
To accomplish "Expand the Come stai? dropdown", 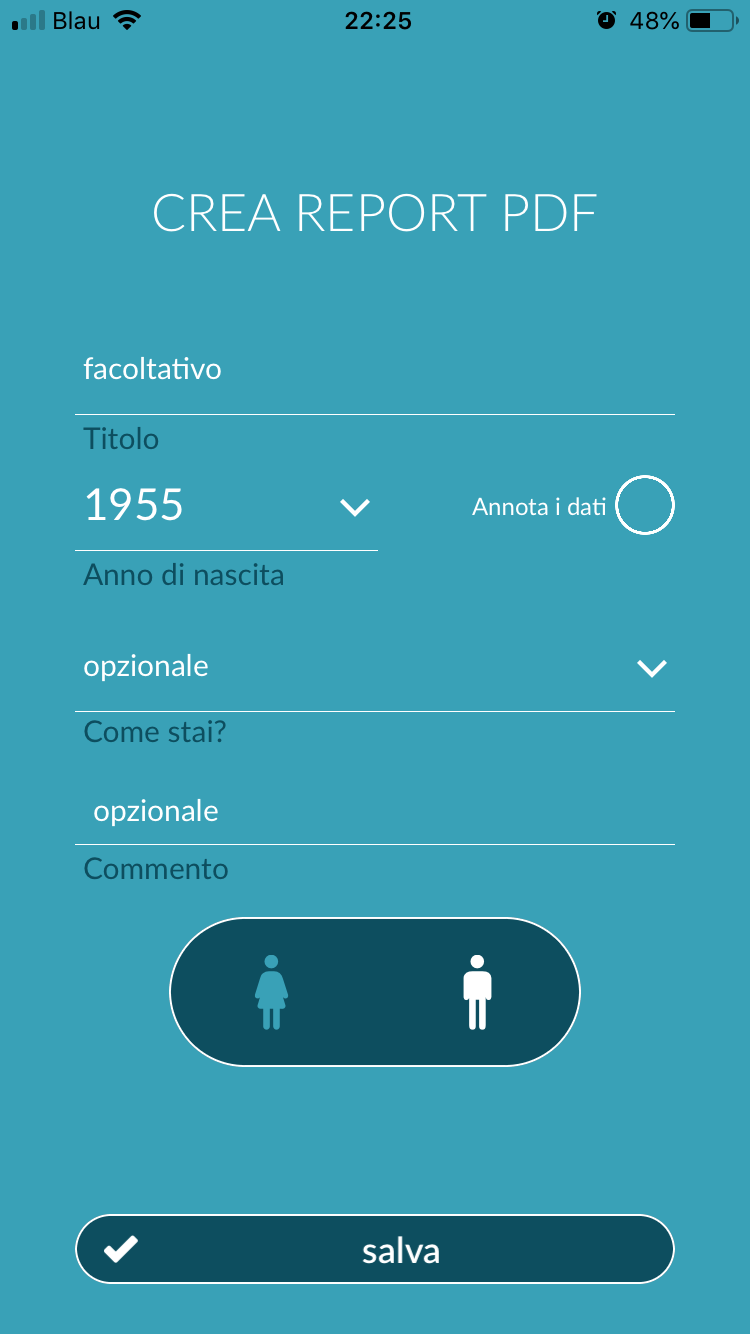I will 375,667.
